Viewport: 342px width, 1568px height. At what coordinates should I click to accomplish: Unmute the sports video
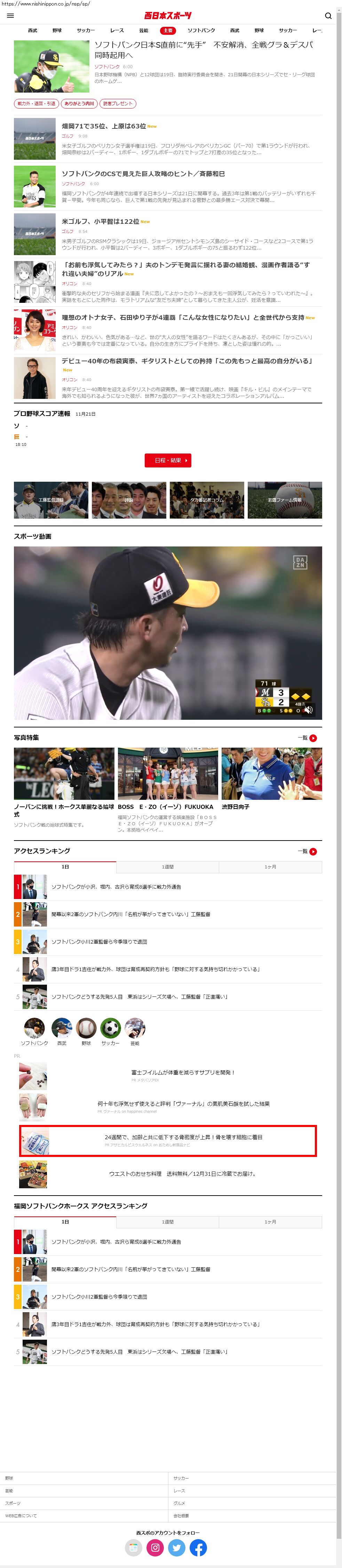click(309, 710)
